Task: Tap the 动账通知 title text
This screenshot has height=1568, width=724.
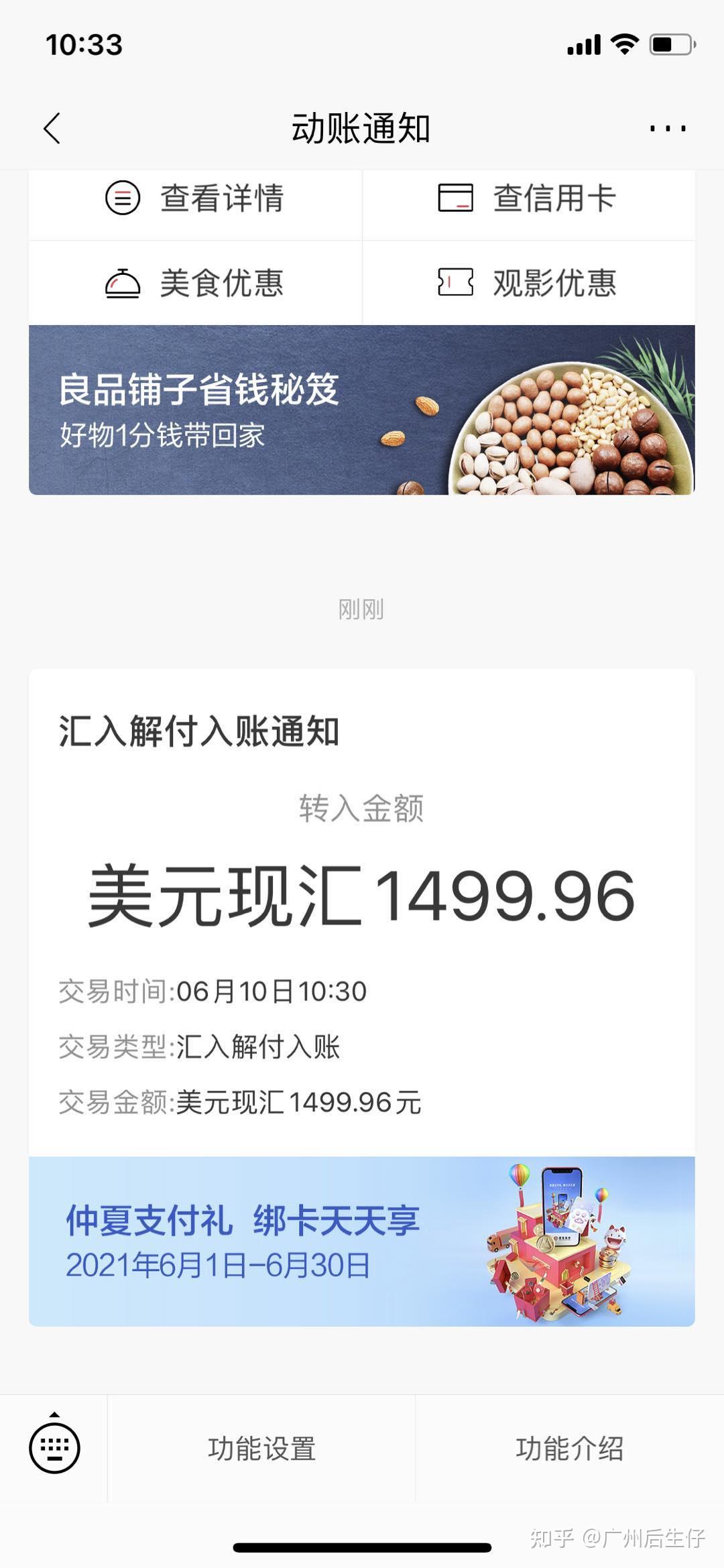Action: tap(362, 129)
